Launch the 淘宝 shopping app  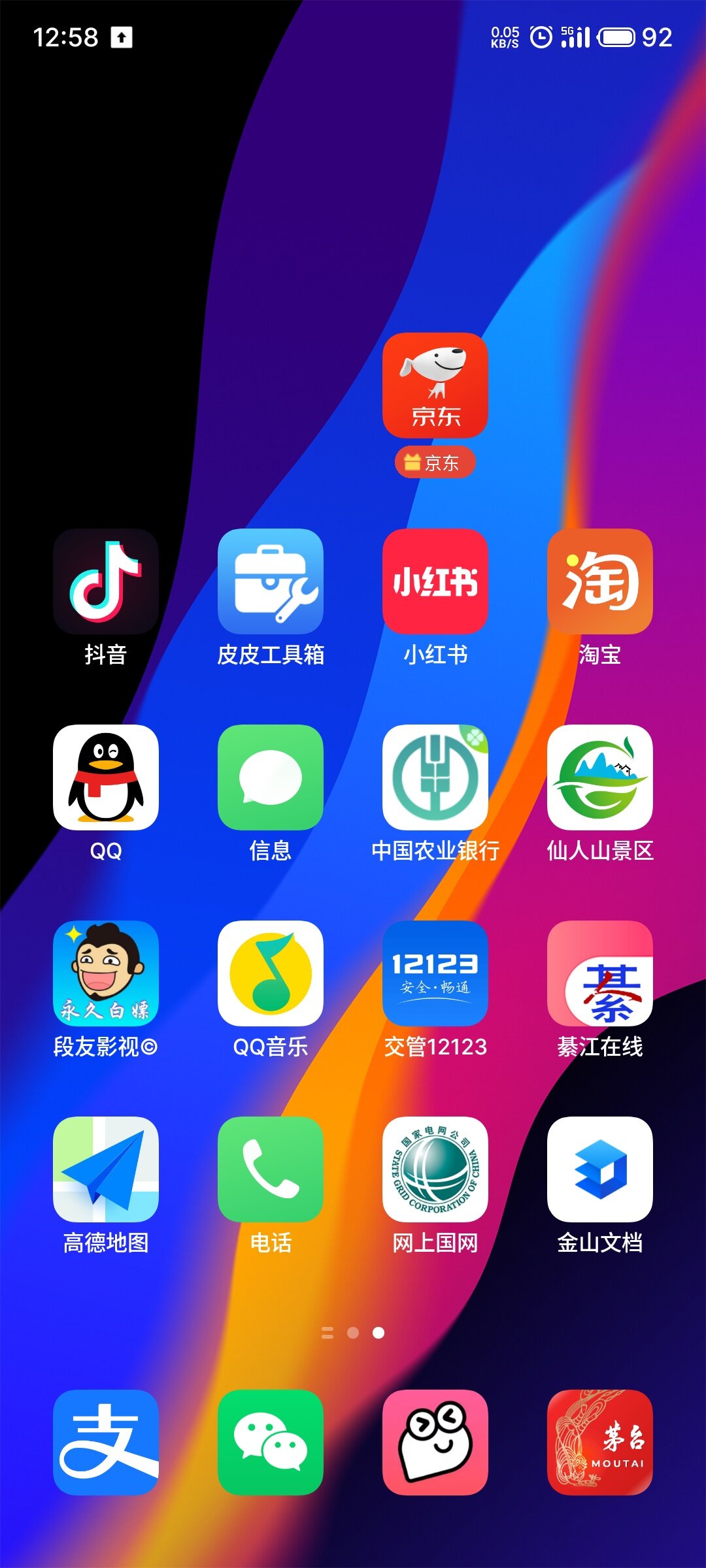599,581
